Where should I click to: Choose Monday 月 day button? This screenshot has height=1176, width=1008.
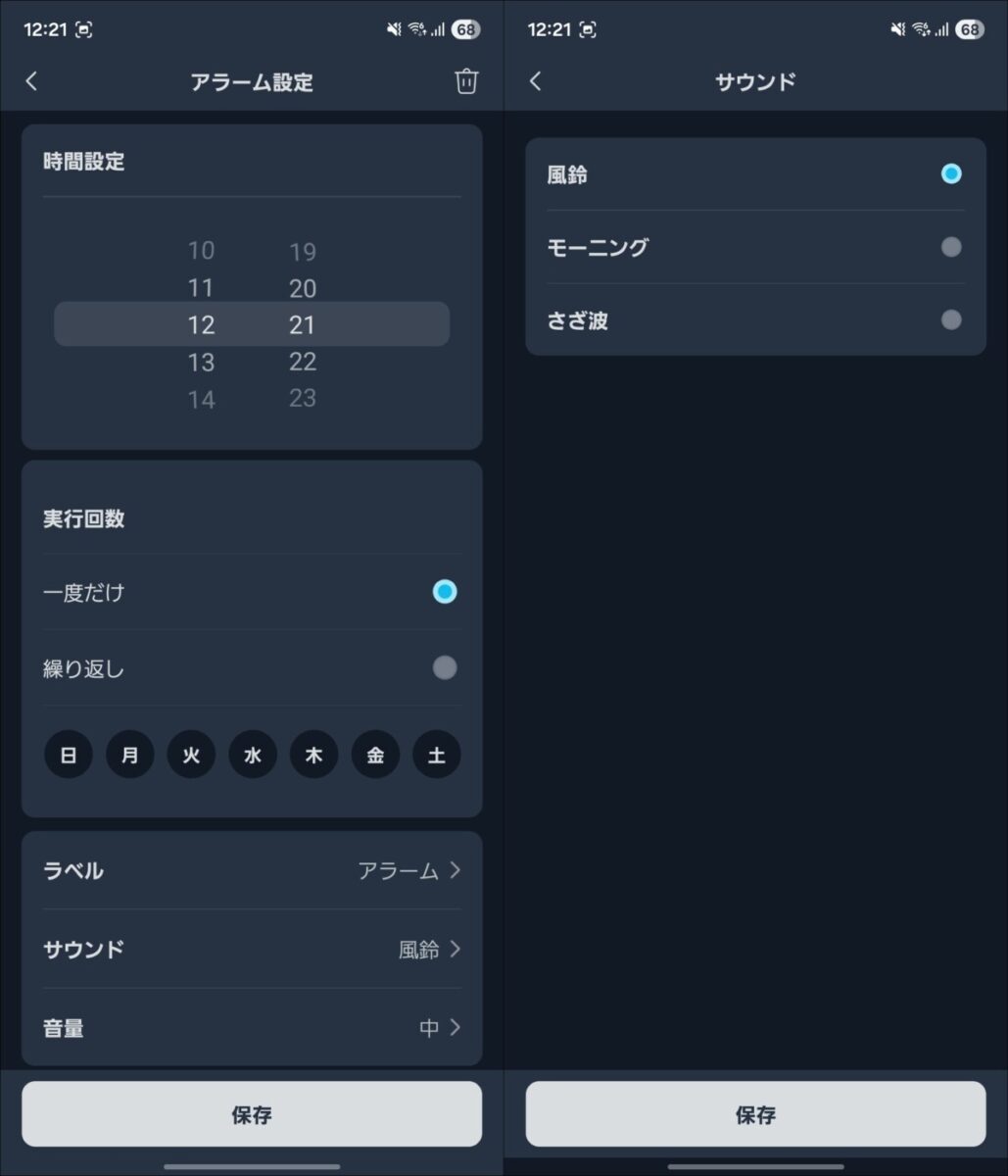130,756
